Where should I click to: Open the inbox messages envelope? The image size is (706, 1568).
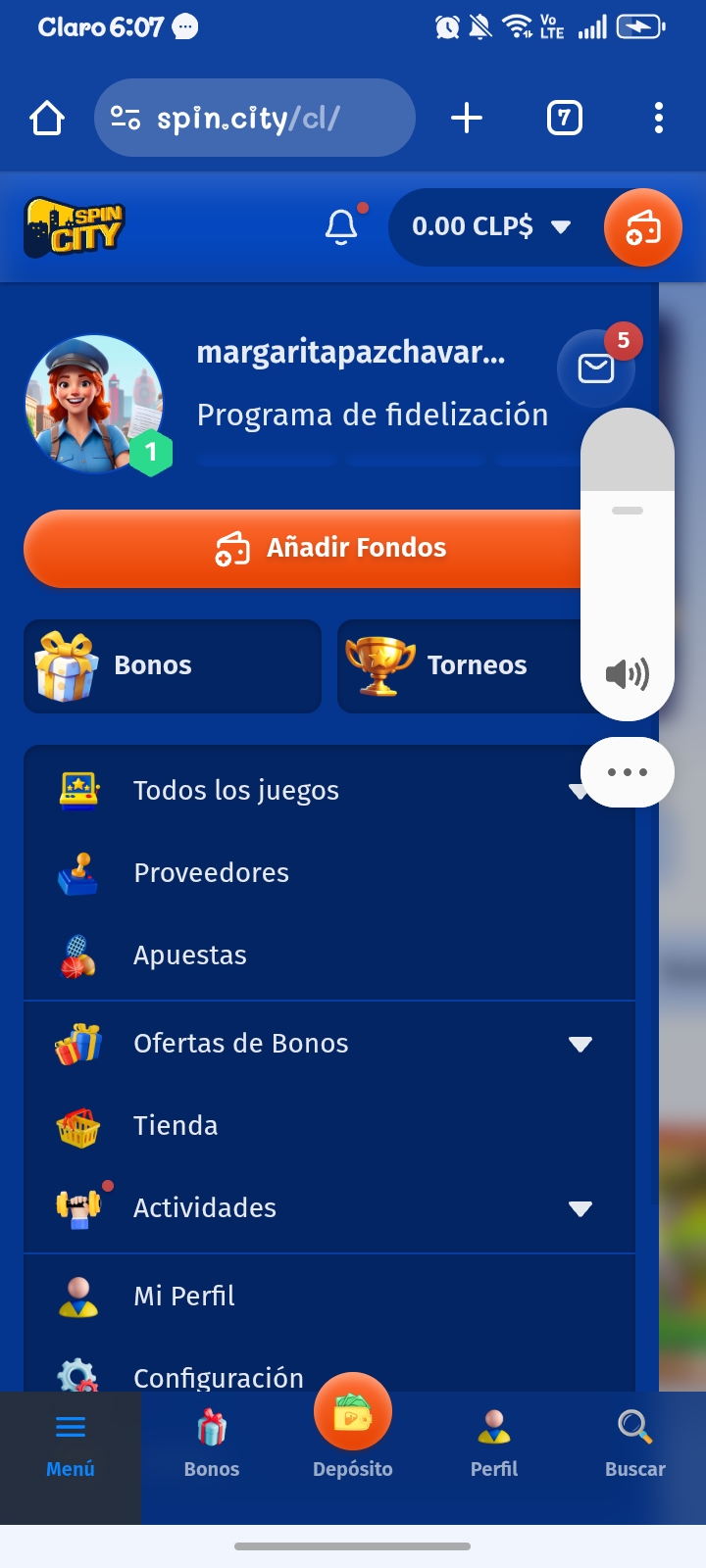coord(595,368)
